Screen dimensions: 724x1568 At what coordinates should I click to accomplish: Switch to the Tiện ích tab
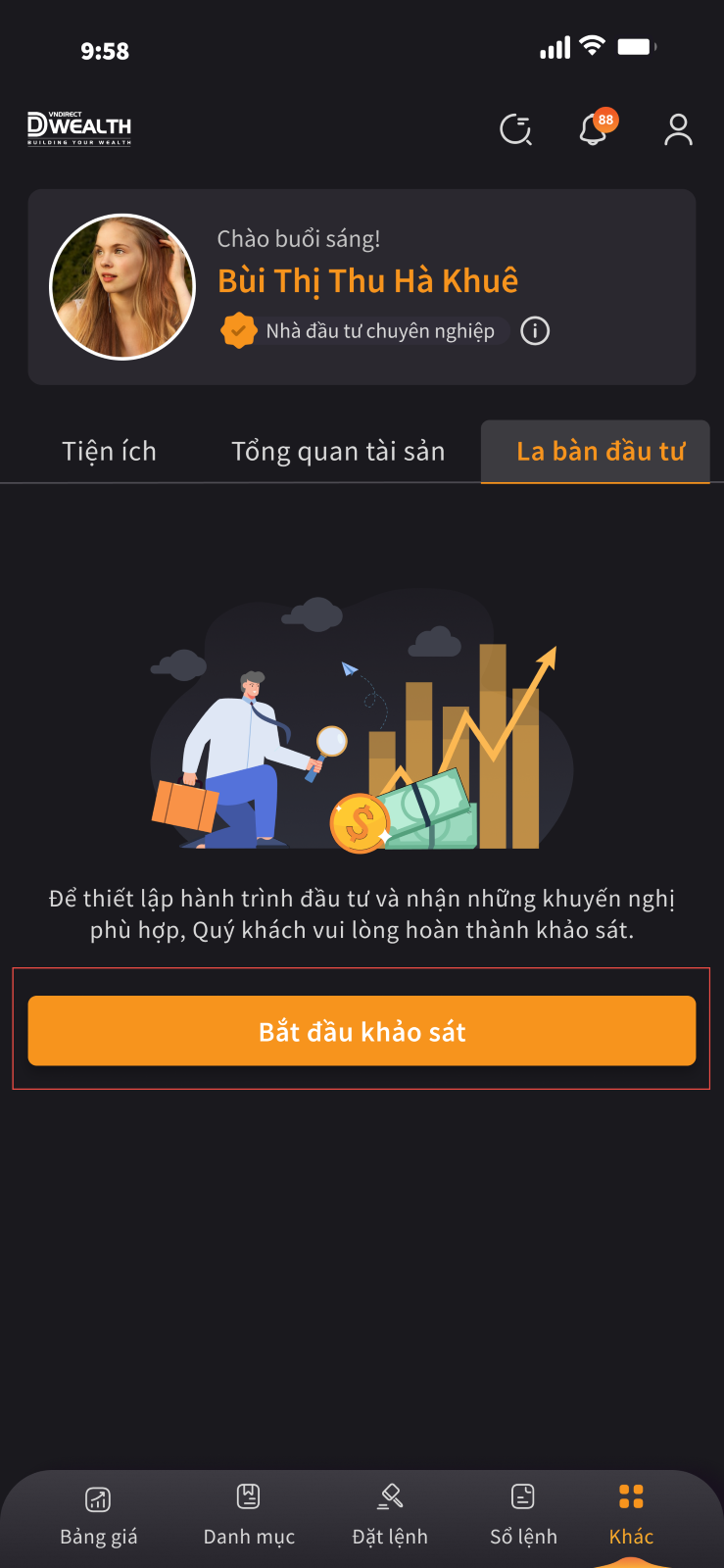[109, 451]
